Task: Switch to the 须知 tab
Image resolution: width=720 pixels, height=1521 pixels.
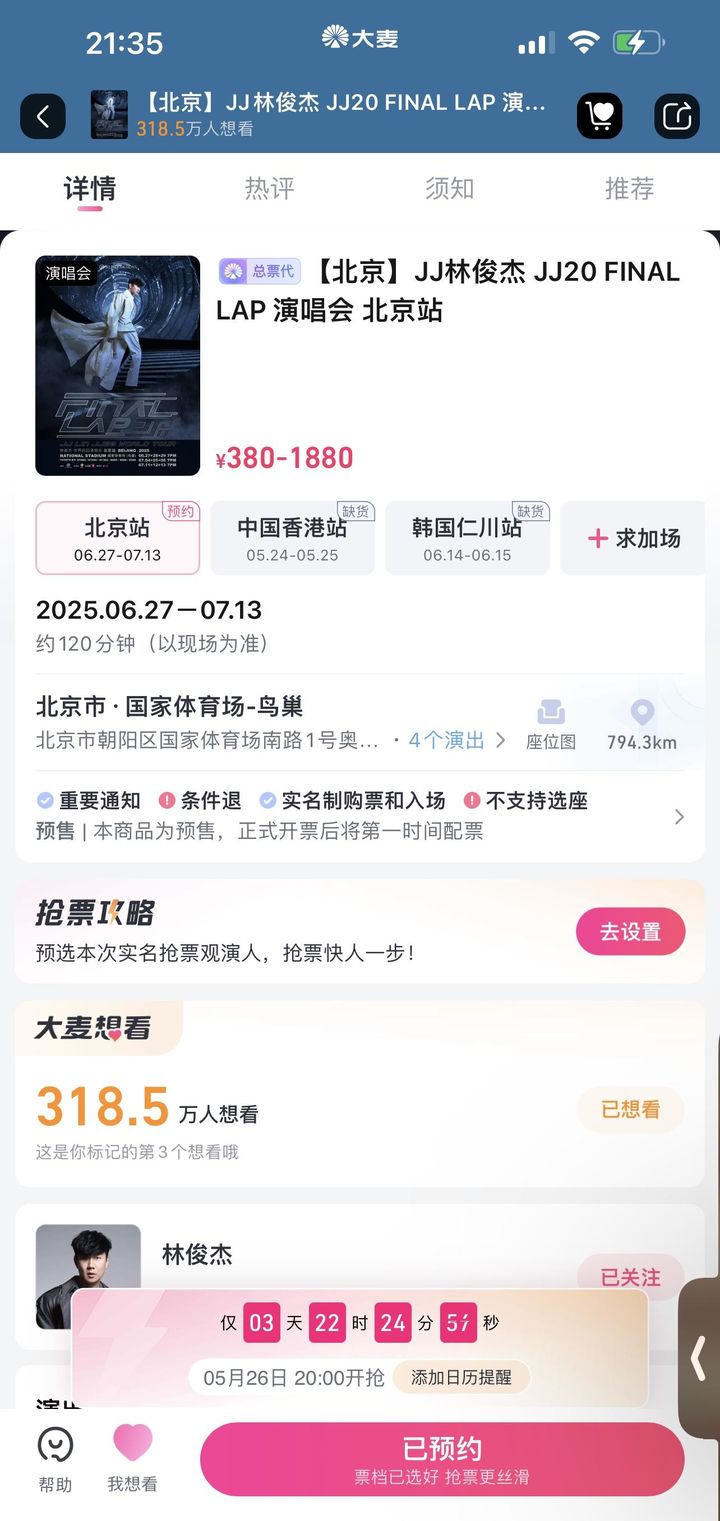Action: (x=449, y=188)
